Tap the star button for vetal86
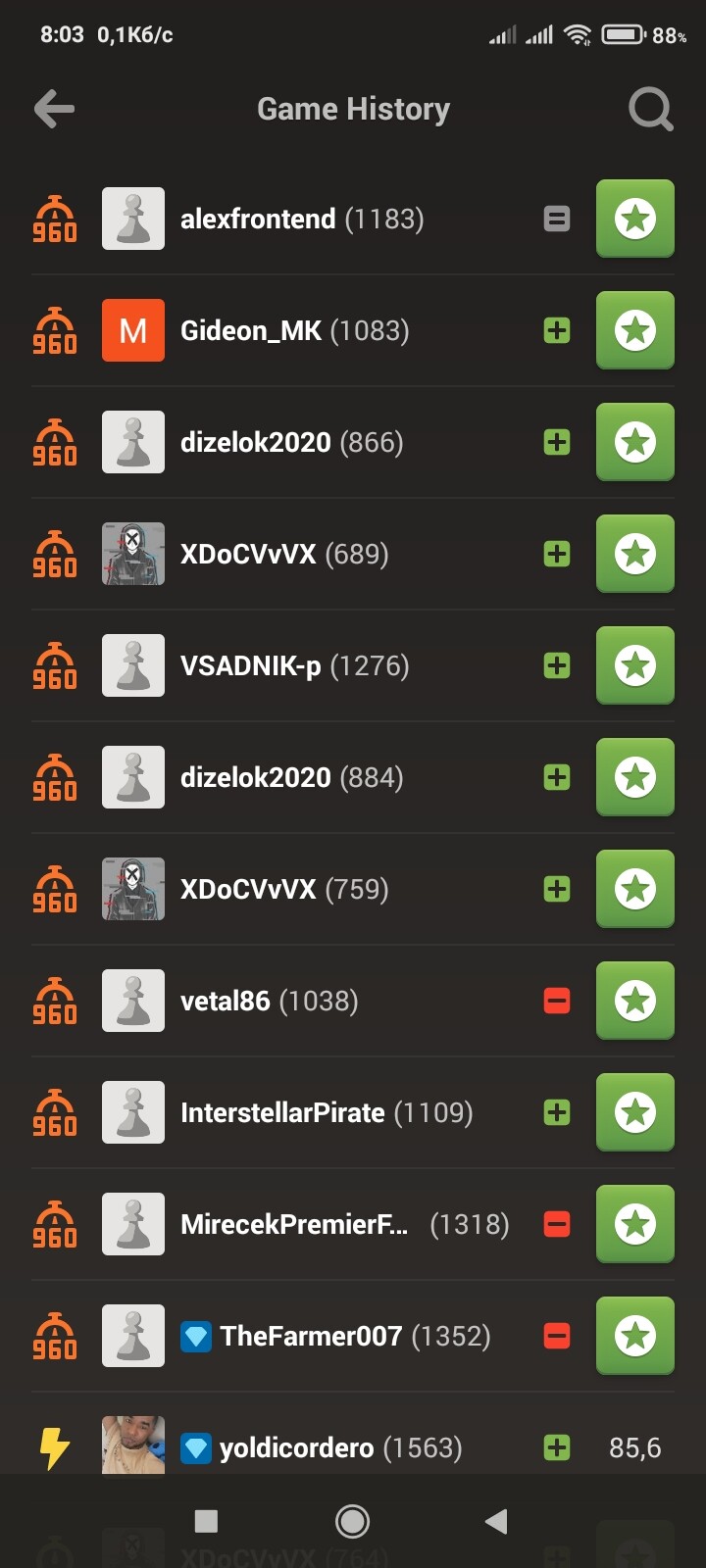Screen dimensions: 706x1568 coord(634,1001)
